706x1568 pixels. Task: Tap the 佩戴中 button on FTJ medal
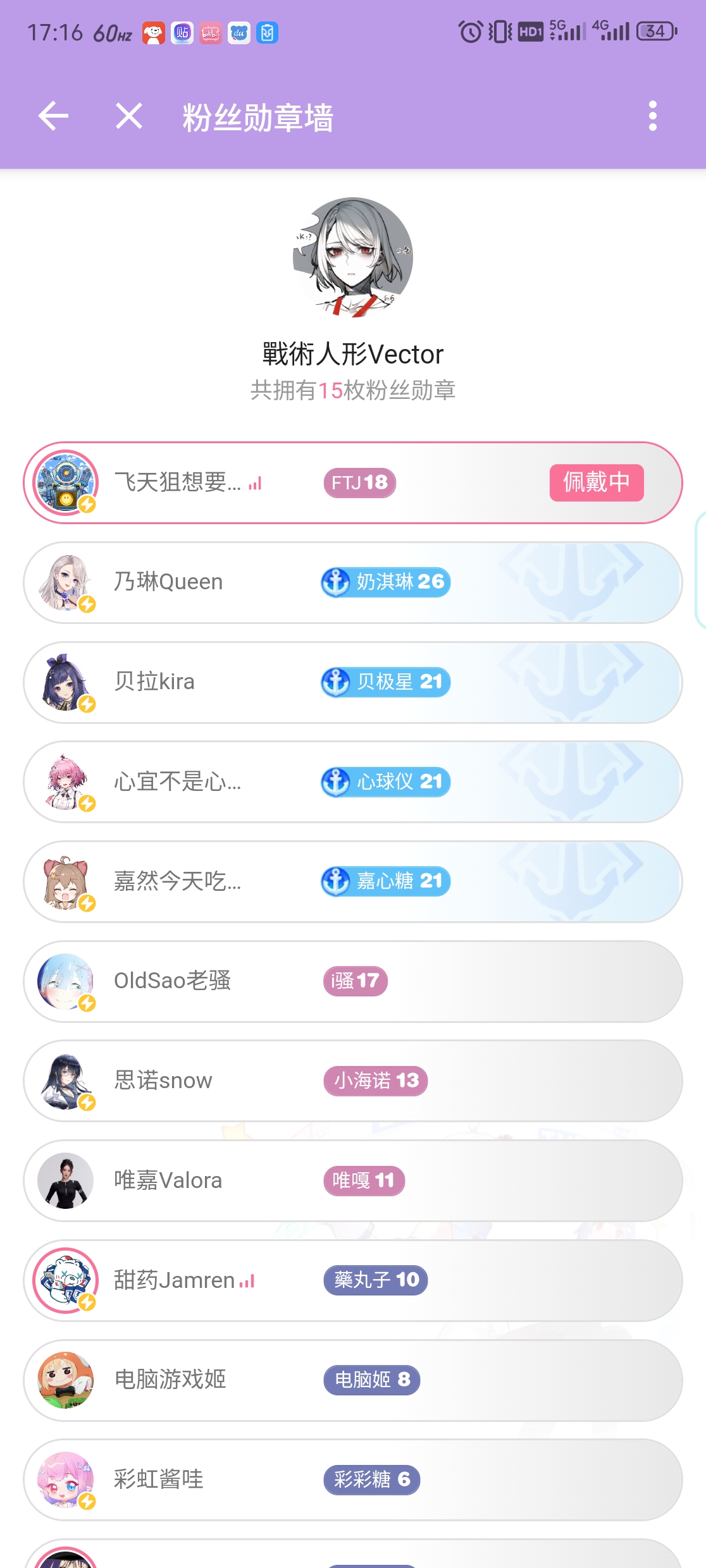(596, 483)
